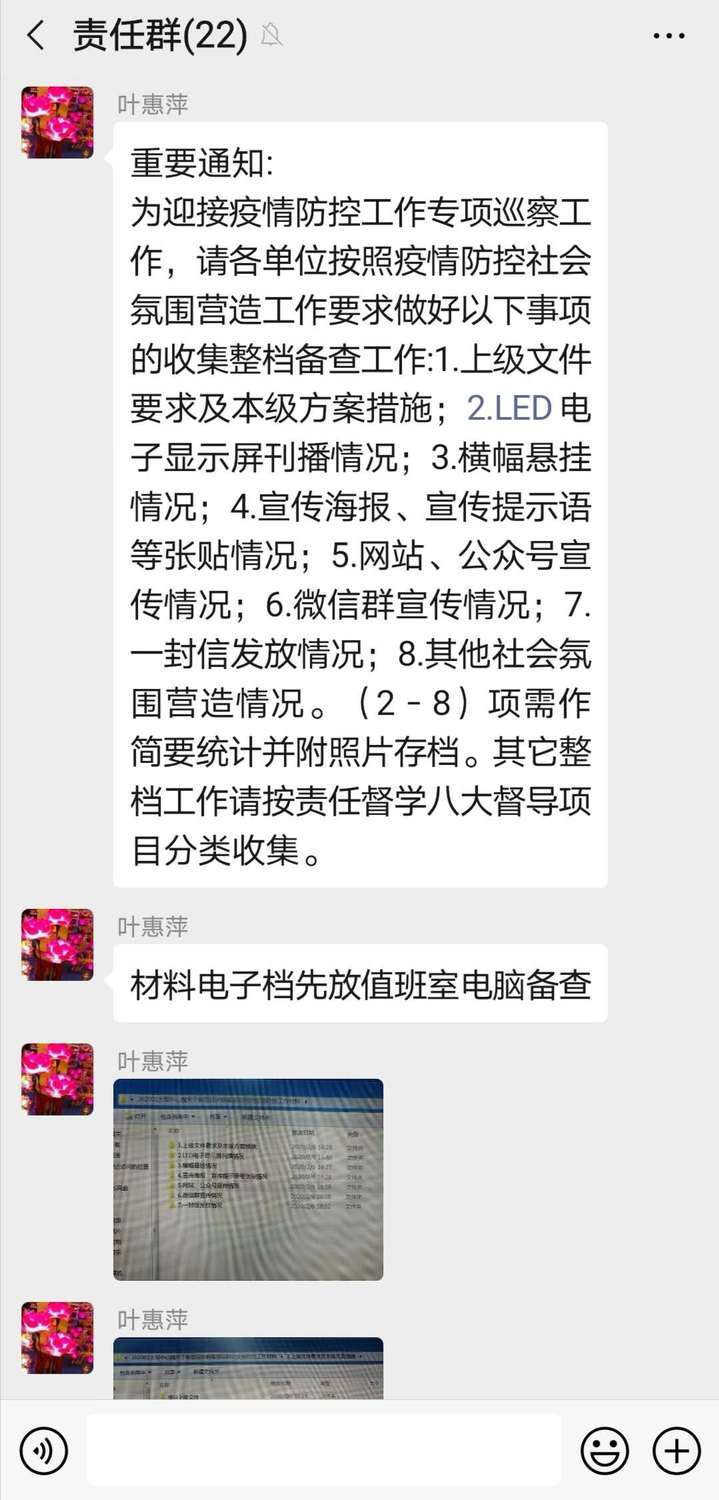
Task: Tap the 2.LED link in the notice
Action: (x=509, y=408)
